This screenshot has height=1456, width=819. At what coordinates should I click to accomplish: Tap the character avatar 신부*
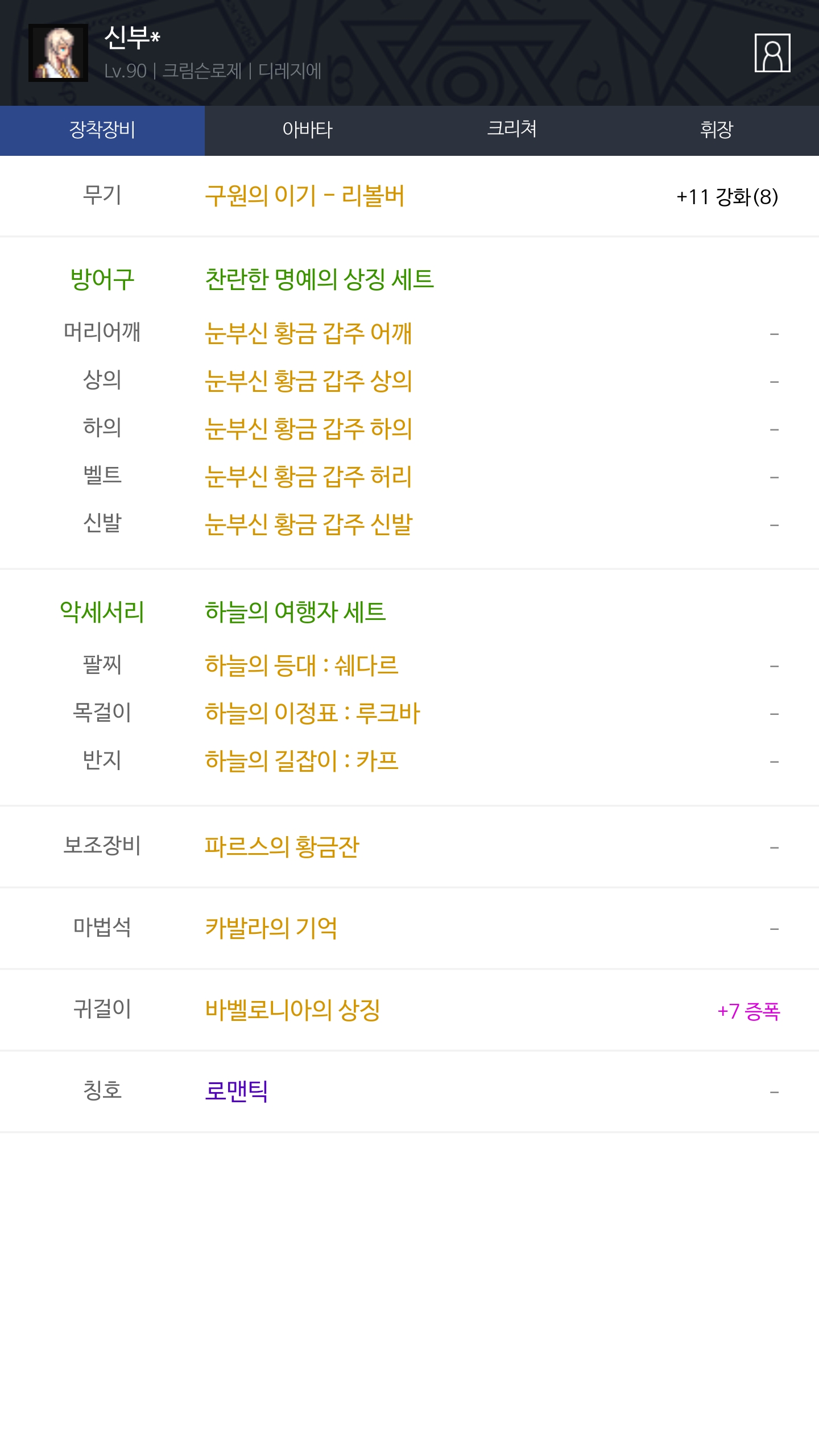coord(58,53)
